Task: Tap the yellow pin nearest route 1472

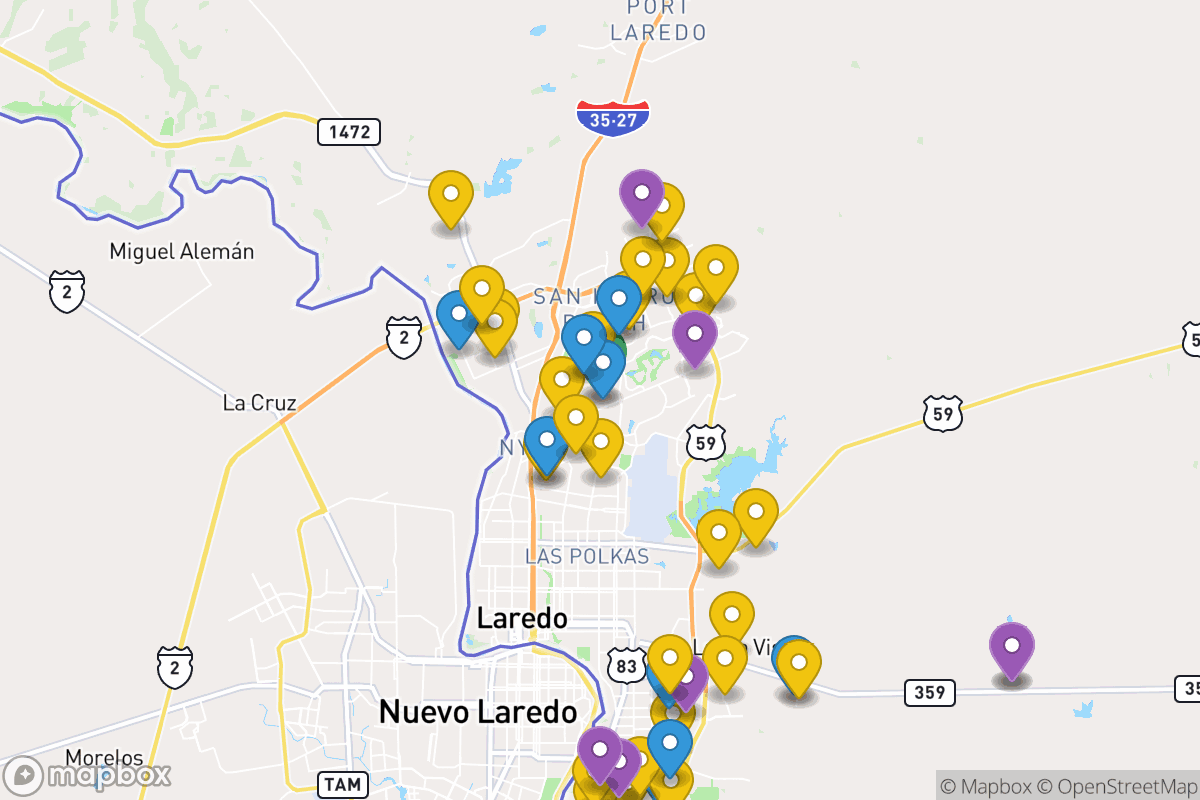Action: pyautogui.click(x=451, y=197)
